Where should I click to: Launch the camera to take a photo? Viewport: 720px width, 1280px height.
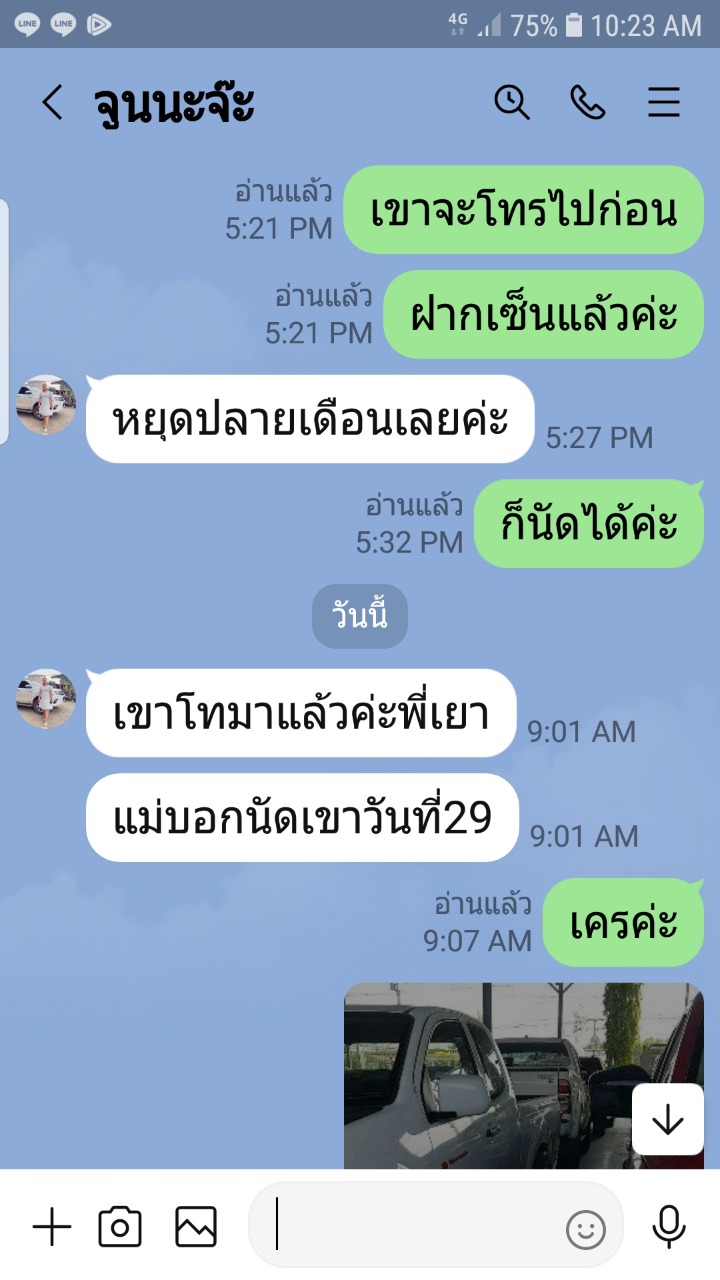(120, 1226)
